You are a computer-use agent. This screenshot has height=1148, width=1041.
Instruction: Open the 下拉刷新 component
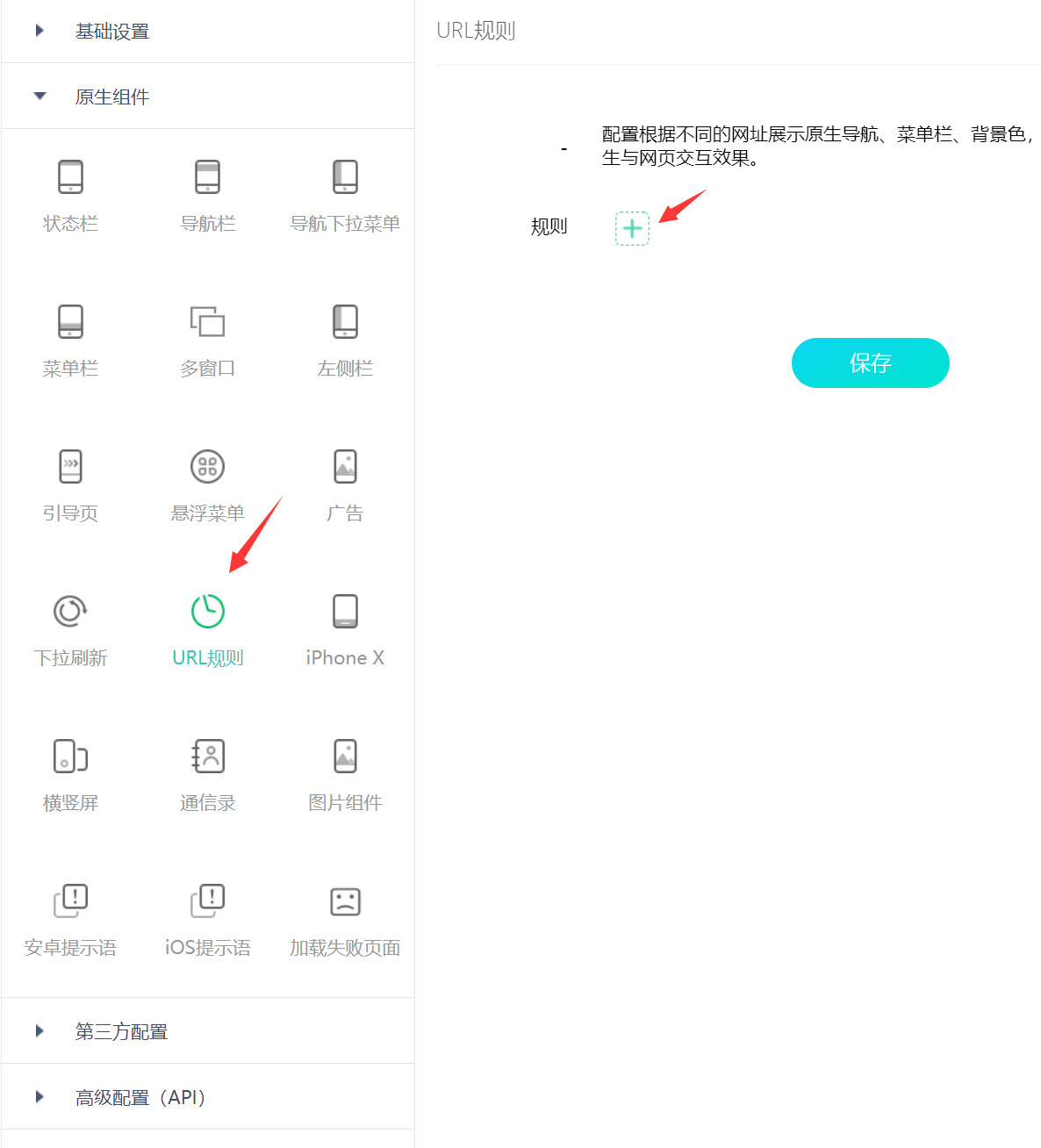click(70, 629)
